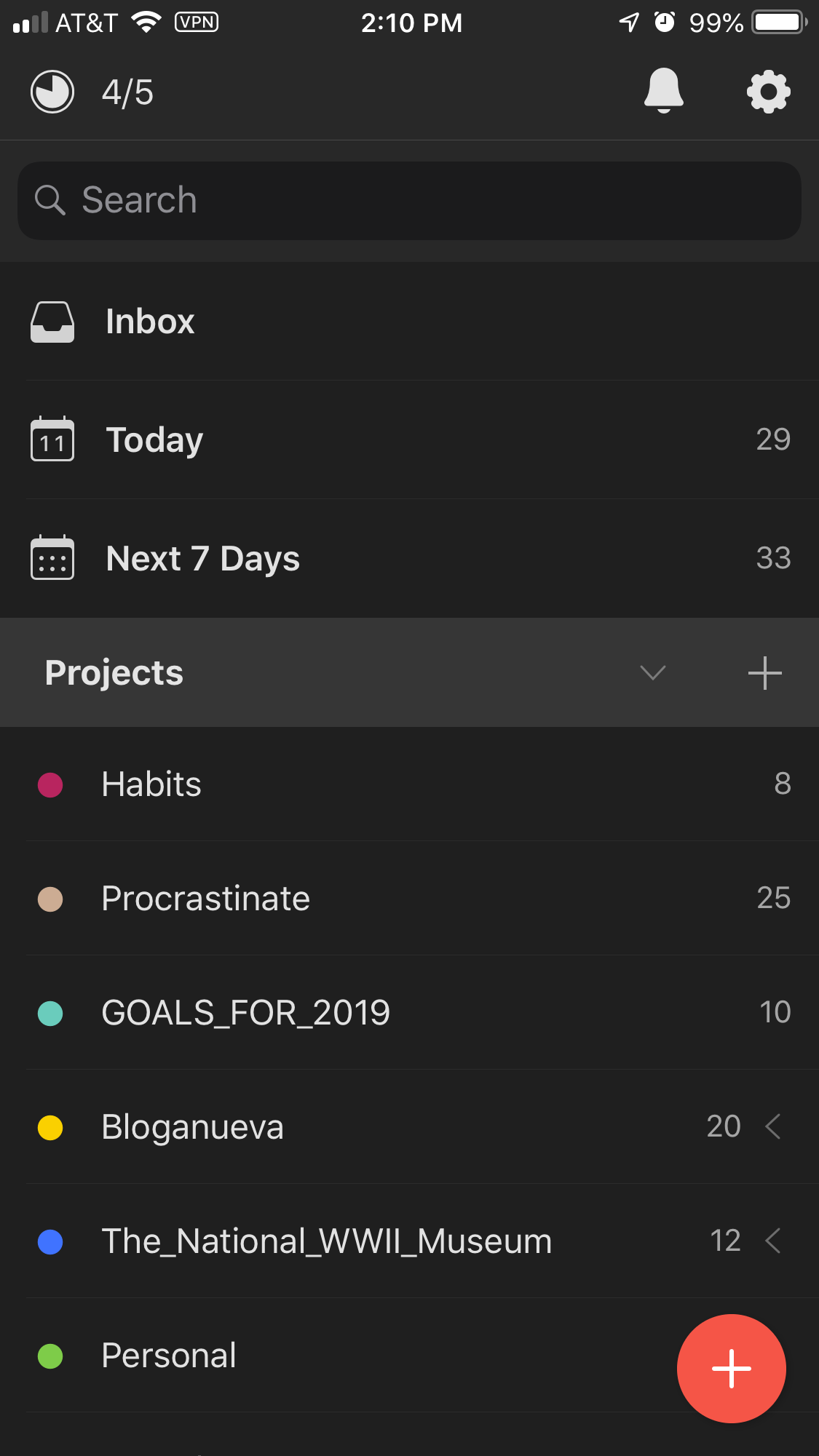
Task: Open the Next 7 Days view
Action: click(x=409, y=558)
